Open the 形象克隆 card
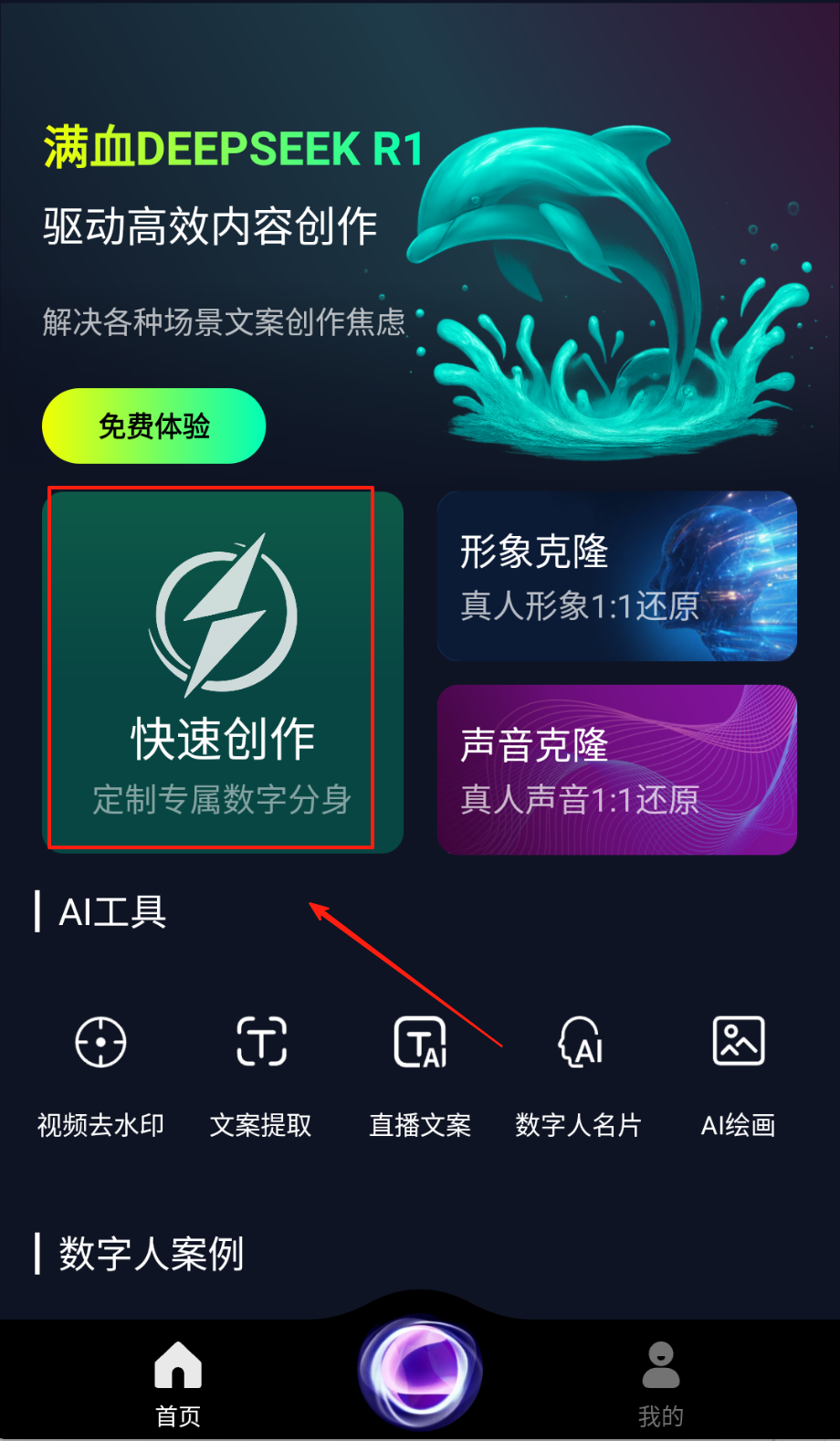The image size is (840, 1441). pos(617,576)
